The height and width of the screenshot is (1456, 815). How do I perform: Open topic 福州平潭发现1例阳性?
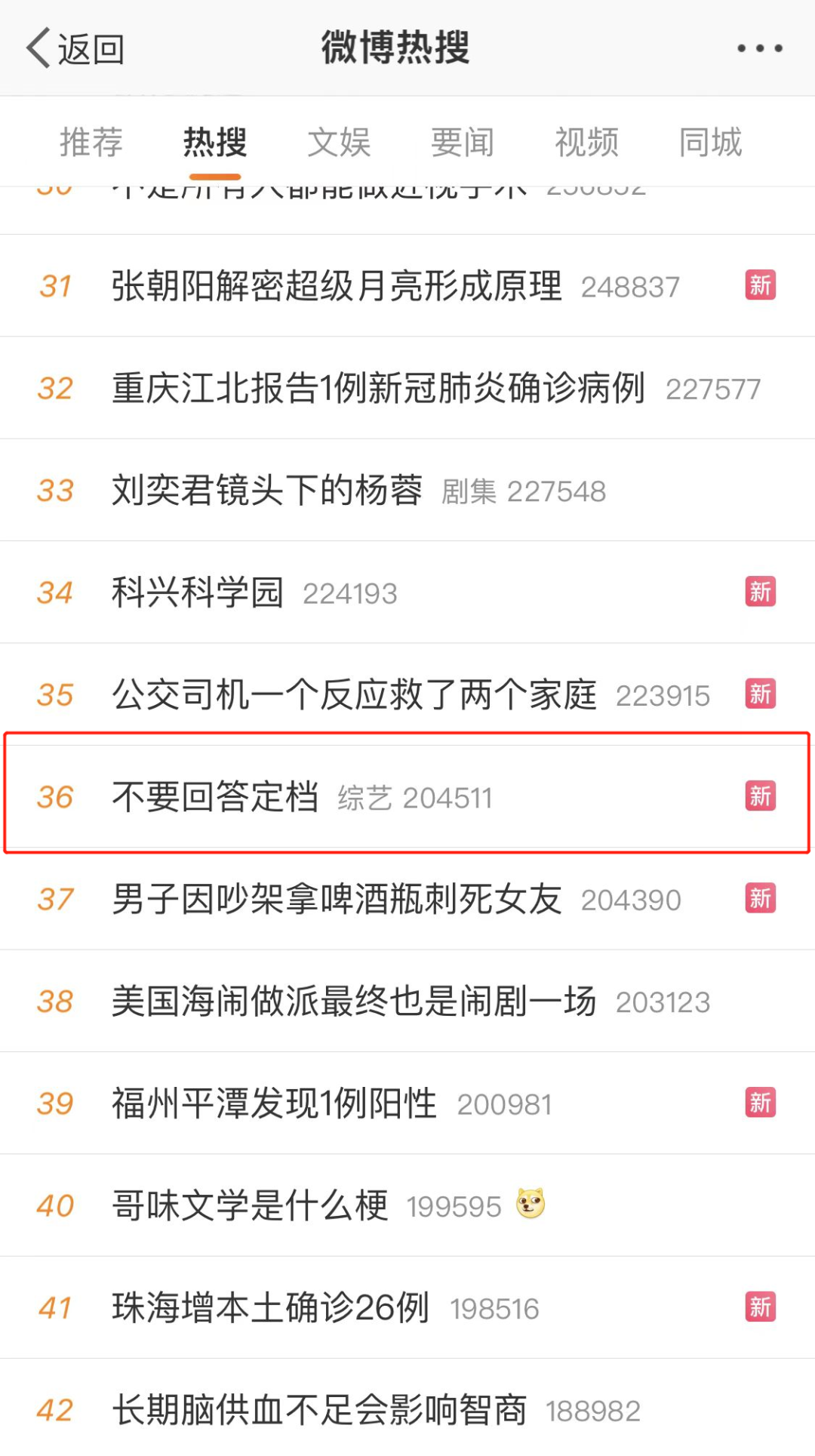point(274,1104)
